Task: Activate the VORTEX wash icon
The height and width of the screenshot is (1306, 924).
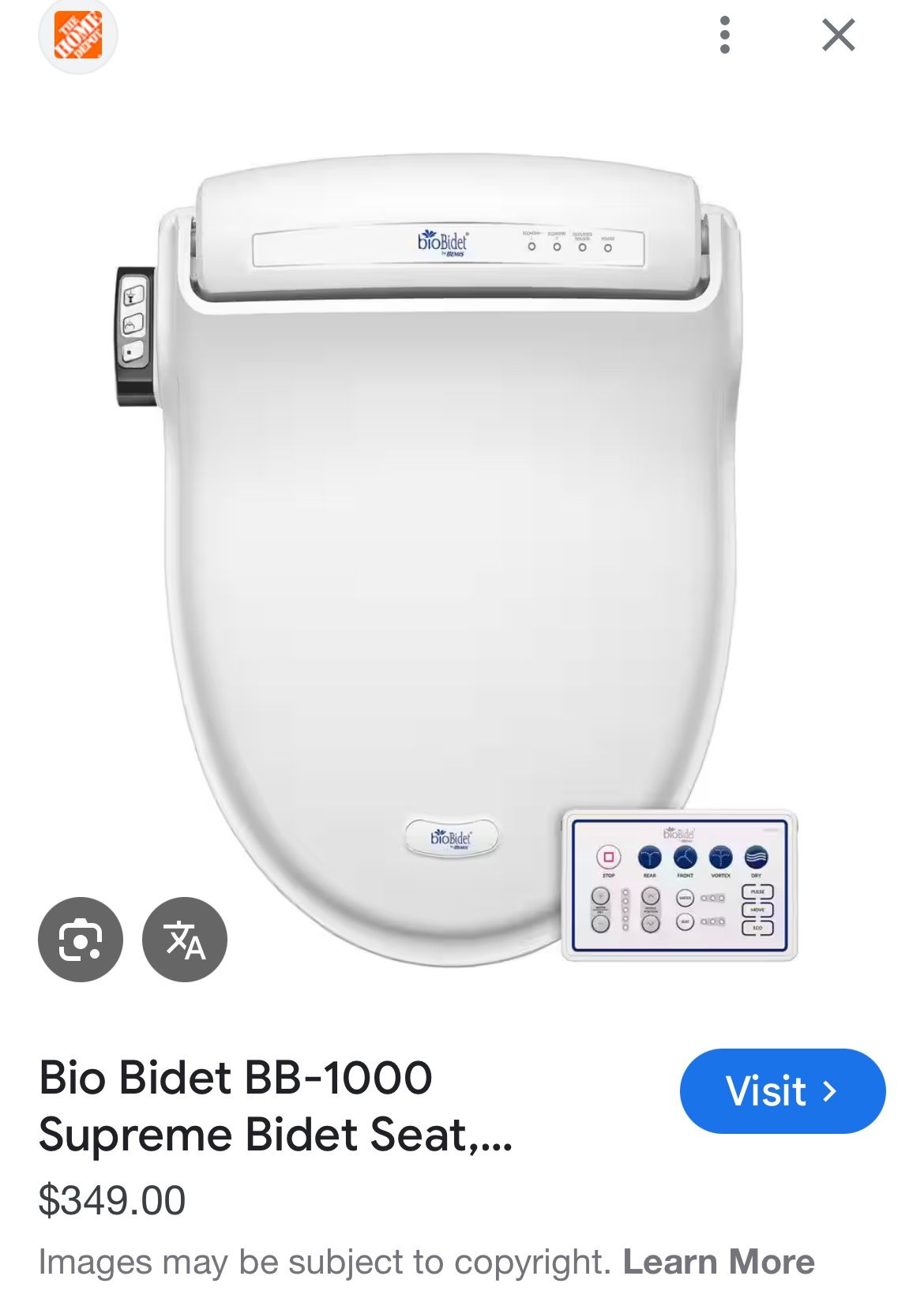Action: 721,858
